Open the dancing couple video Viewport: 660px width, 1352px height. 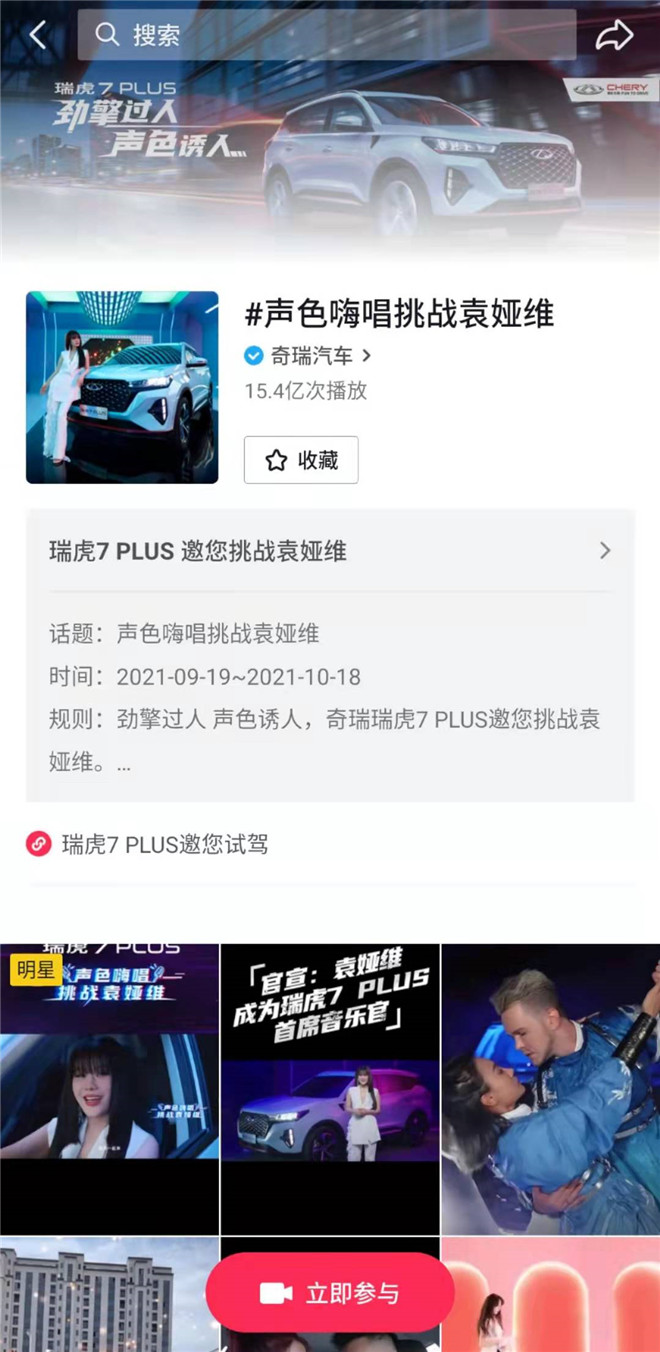(550, 1088)
